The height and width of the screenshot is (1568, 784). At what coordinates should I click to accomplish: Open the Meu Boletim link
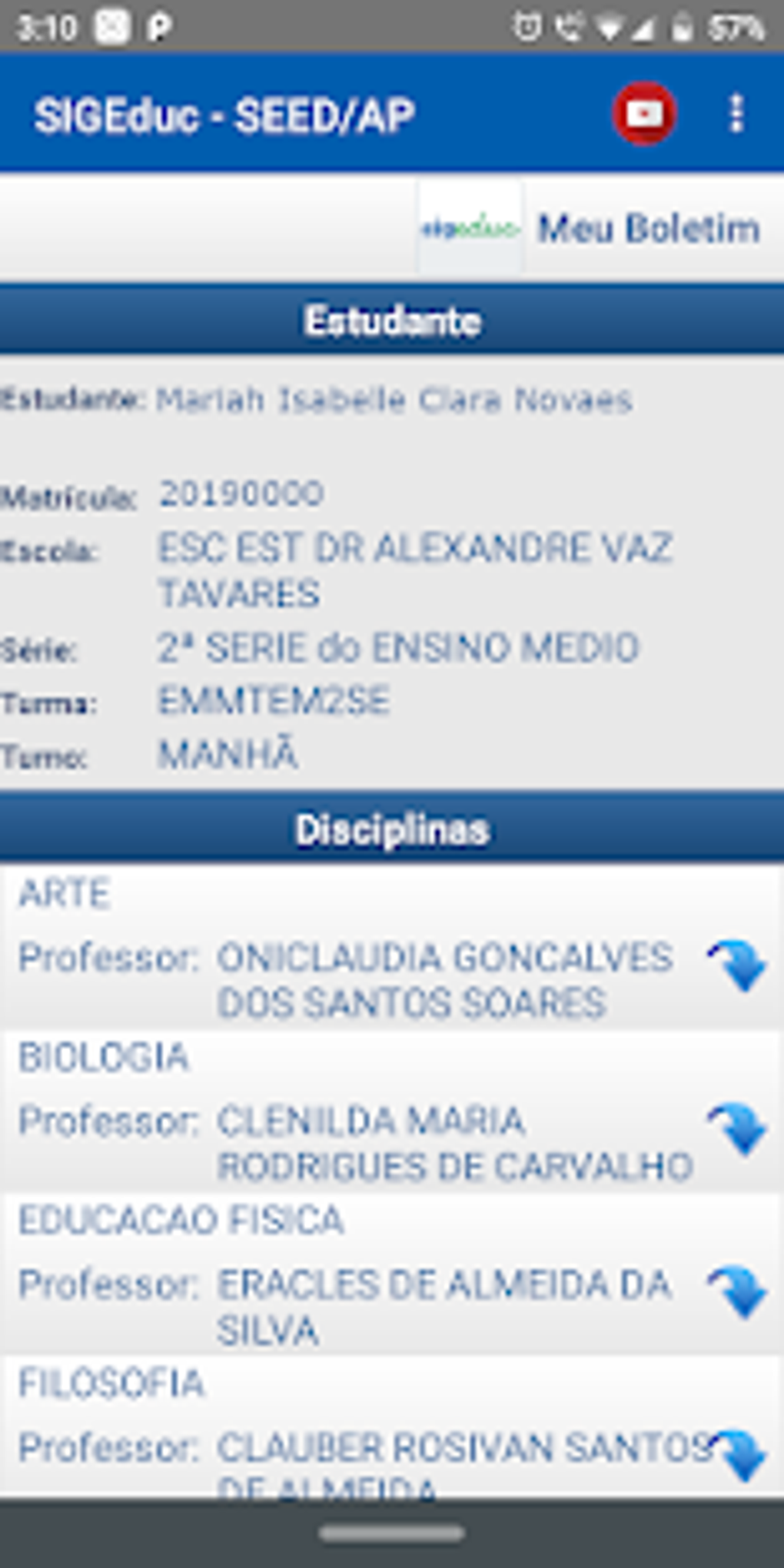[x=648, y=228]
